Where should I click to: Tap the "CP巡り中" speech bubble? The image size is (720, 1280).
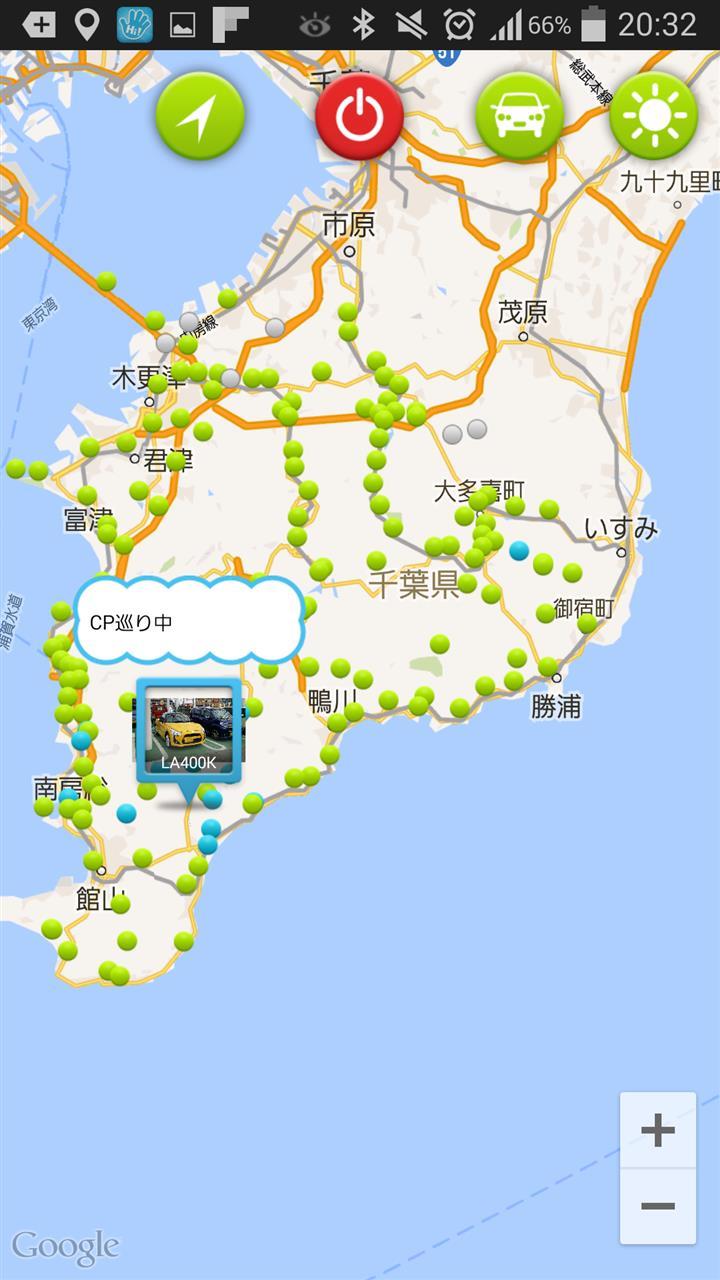point(189,621)
